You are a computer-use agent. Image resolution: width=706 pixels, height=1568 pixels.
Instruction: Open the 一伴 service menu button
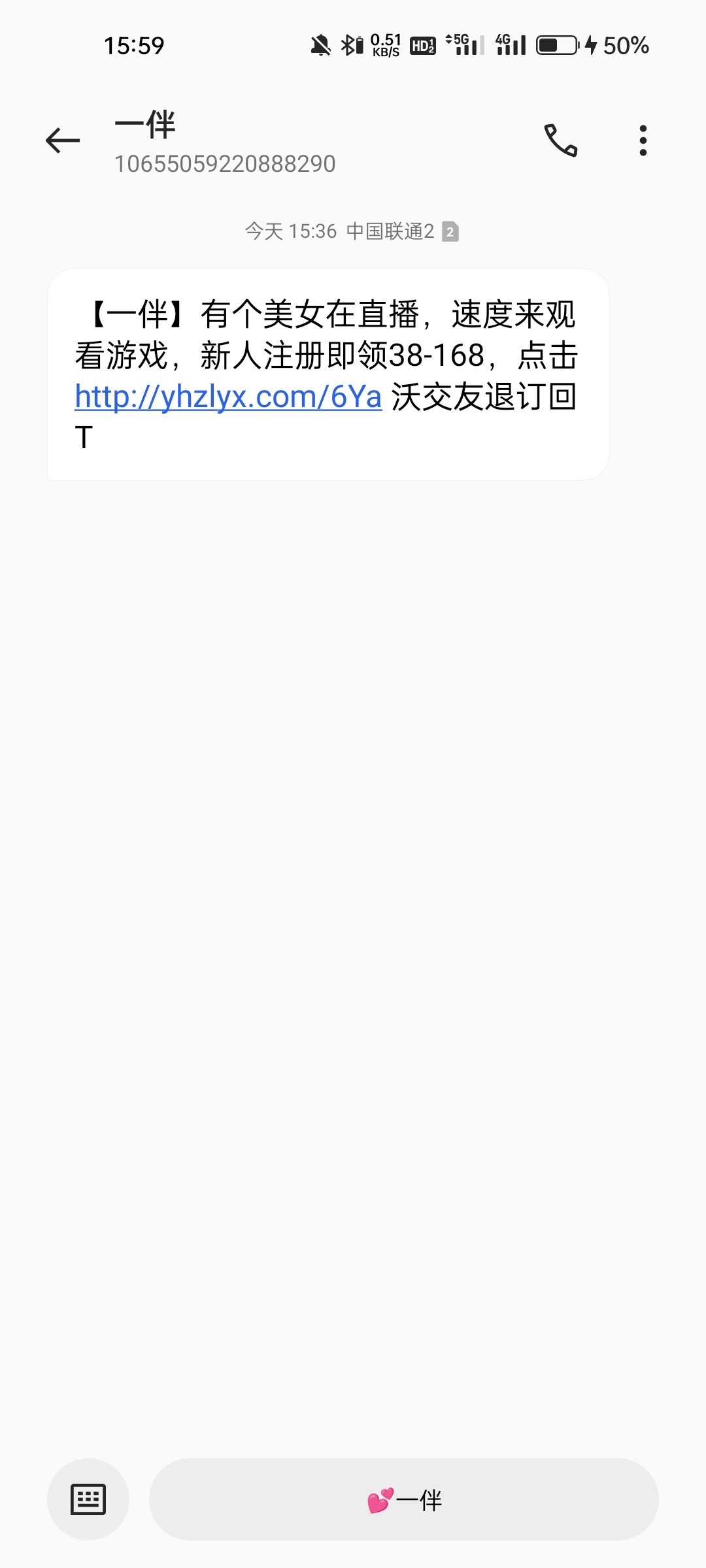pos(403,1499)
